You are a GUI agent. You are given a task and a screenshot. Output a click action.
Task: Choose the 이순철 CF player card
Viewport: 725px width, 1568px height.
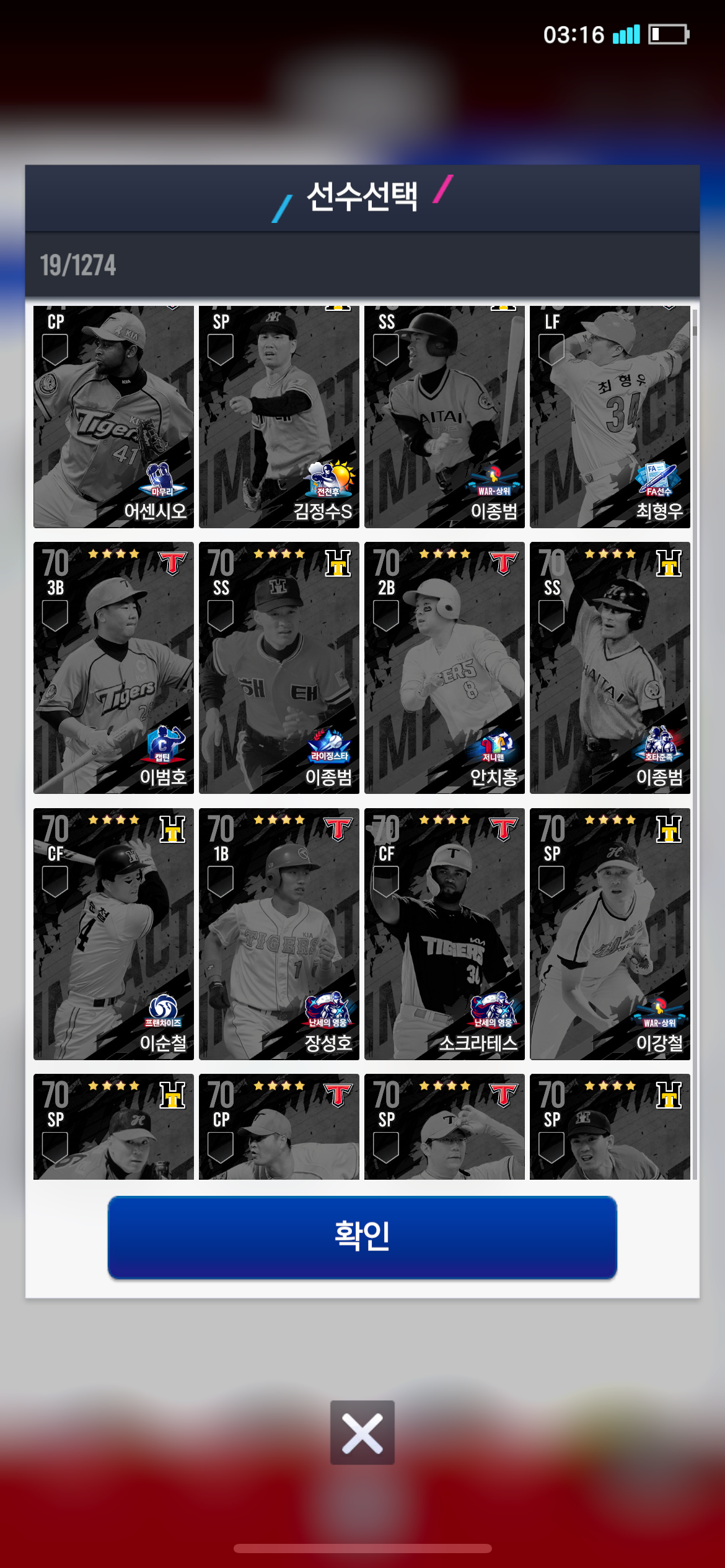113,933
